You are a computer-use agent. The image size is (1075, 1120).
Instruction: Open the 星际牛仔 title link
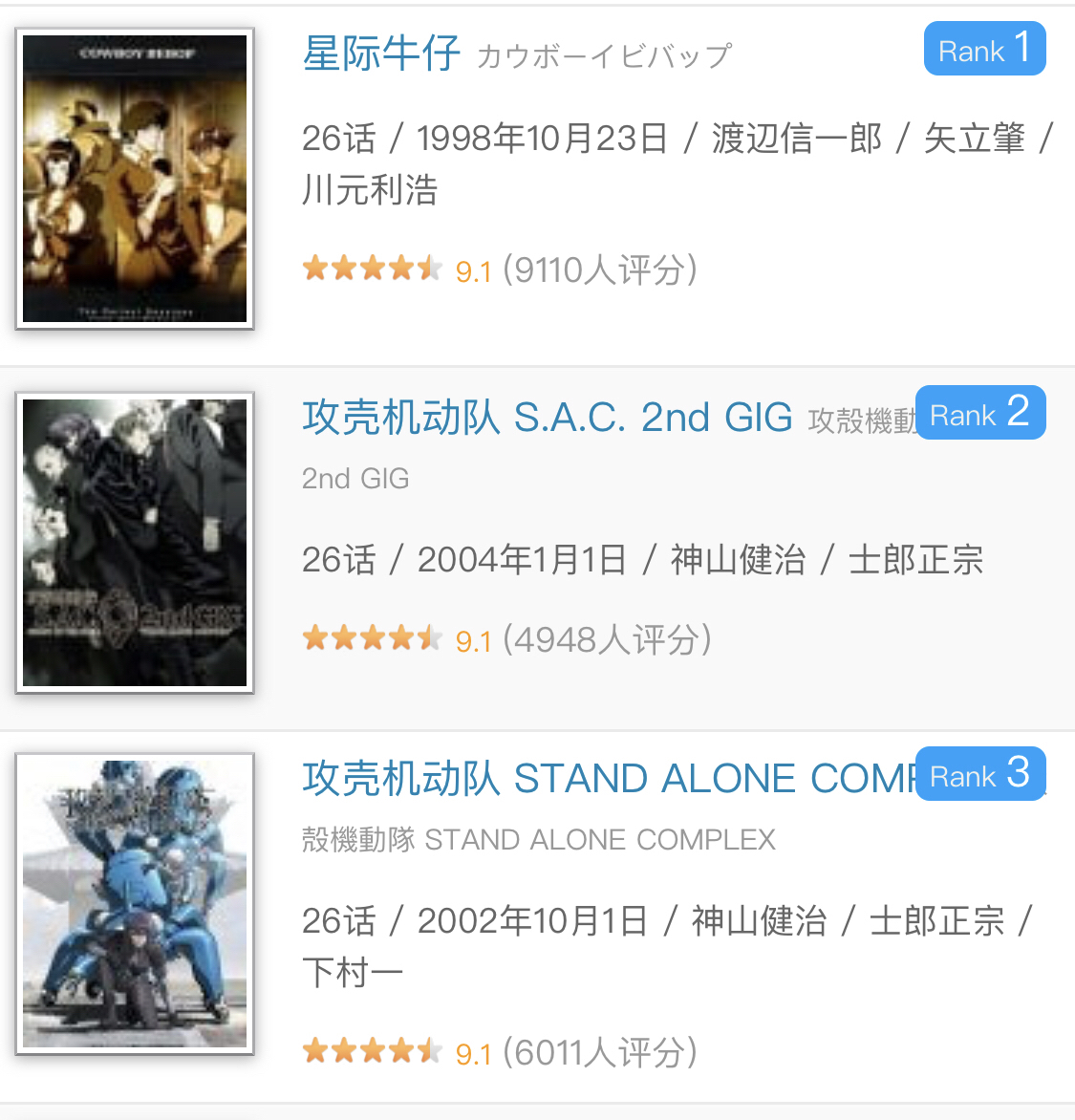[381, 54]
